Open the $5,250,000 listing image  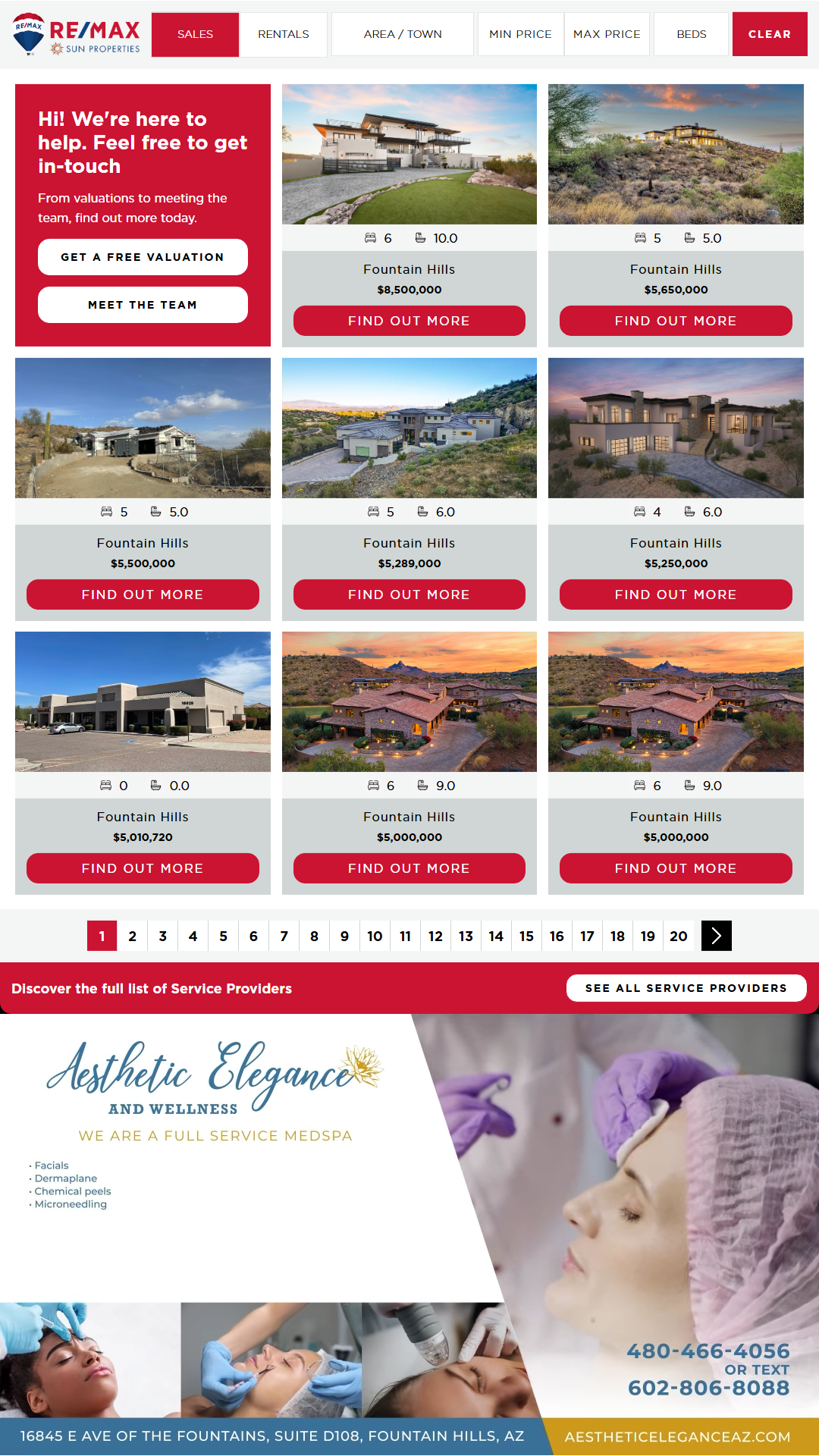[x=676, y=428]
